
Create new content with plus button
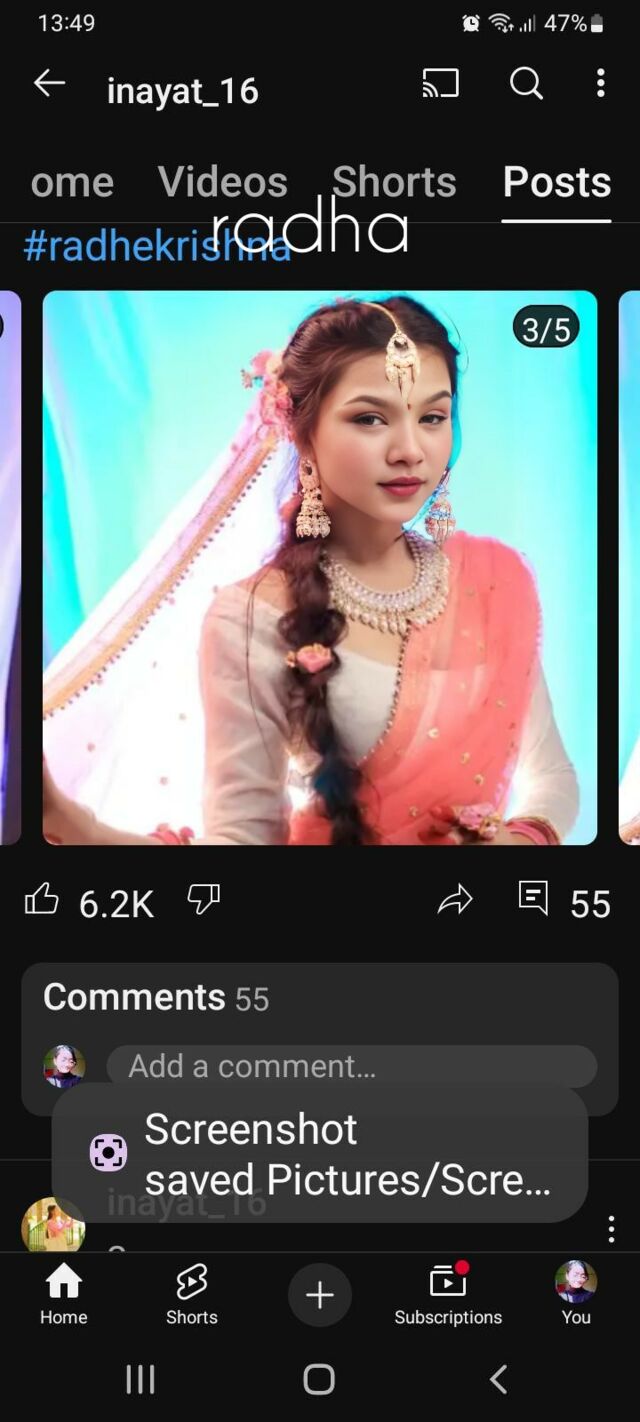click(320, 1296)
